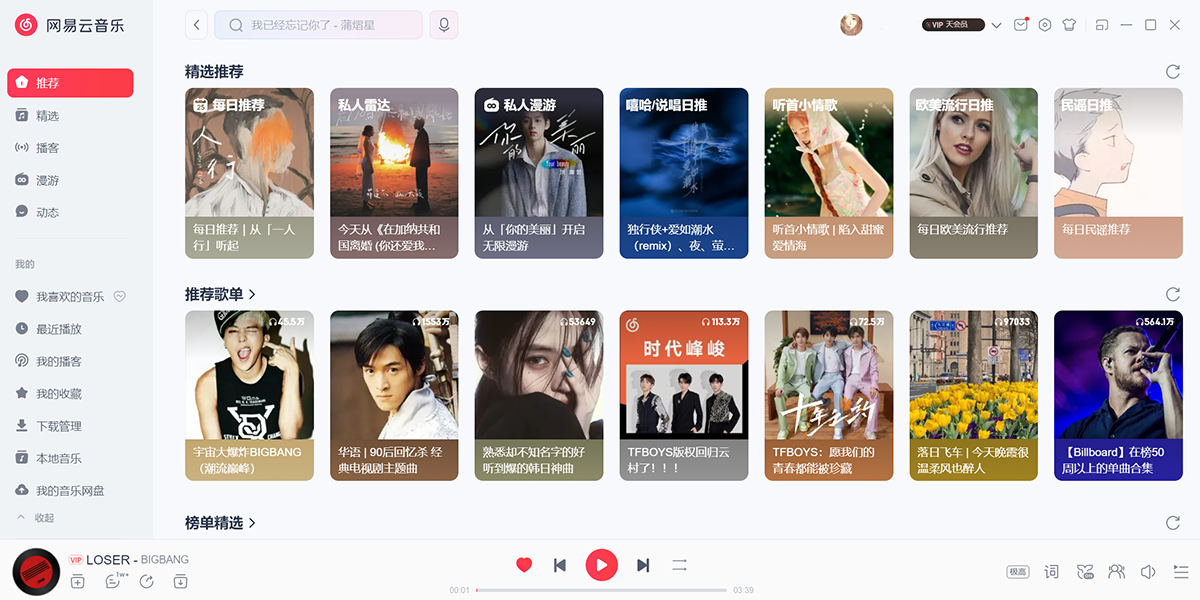Open the playlist queue icon
This screenshot has width=1200, height=600.
pyautogui.click(x=1181, y=571)
